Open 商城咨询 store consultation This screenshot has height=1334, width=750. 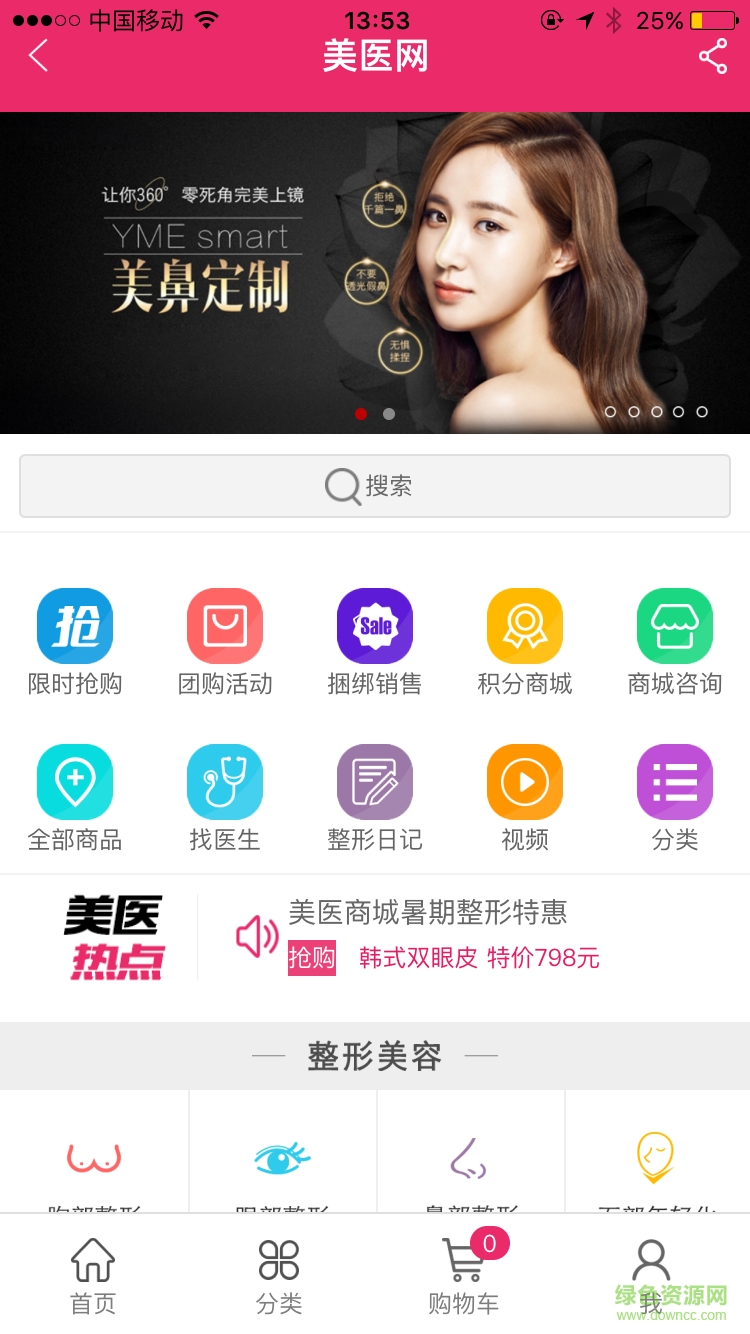click(x=675, y=642)
